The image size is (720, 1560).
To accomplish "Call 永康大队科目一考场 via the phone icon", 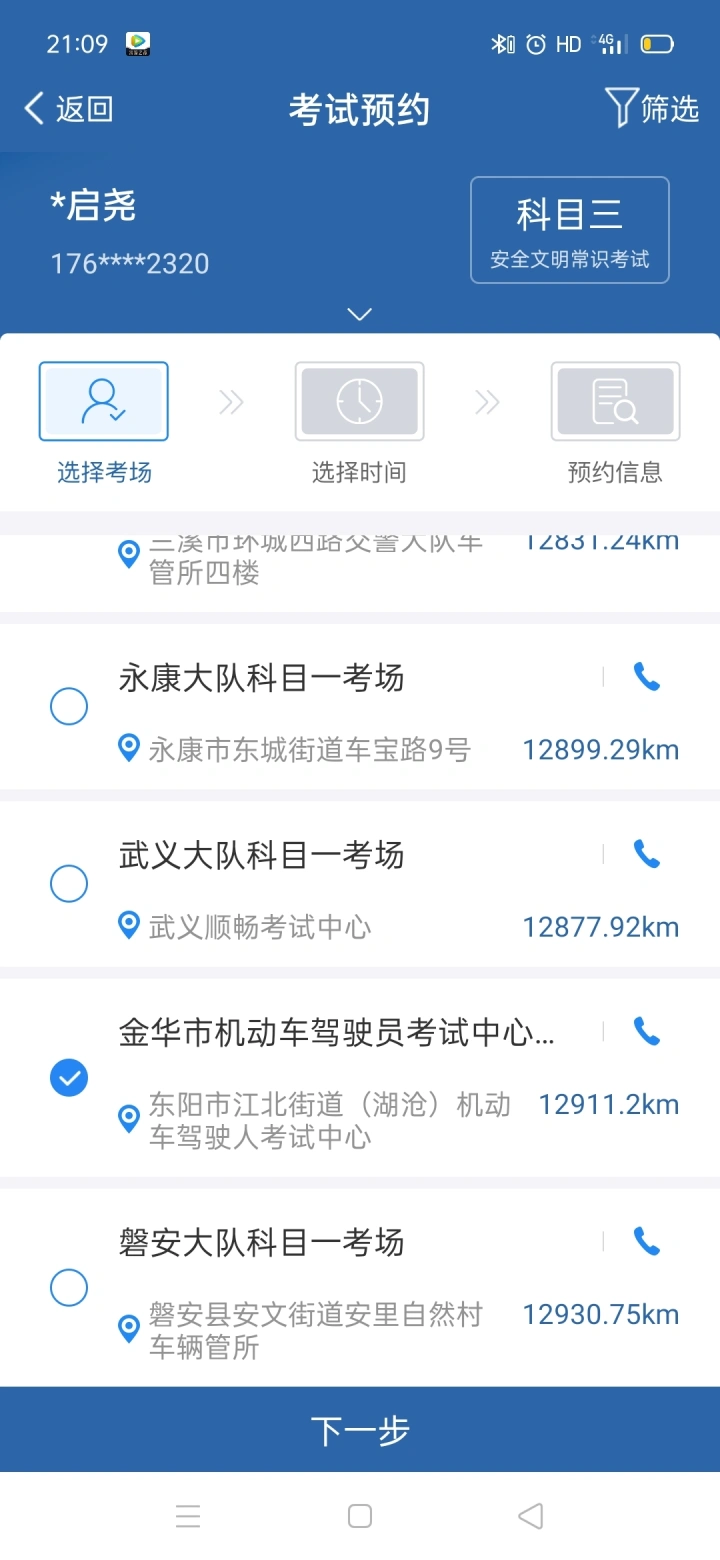I will coord(647,677).
